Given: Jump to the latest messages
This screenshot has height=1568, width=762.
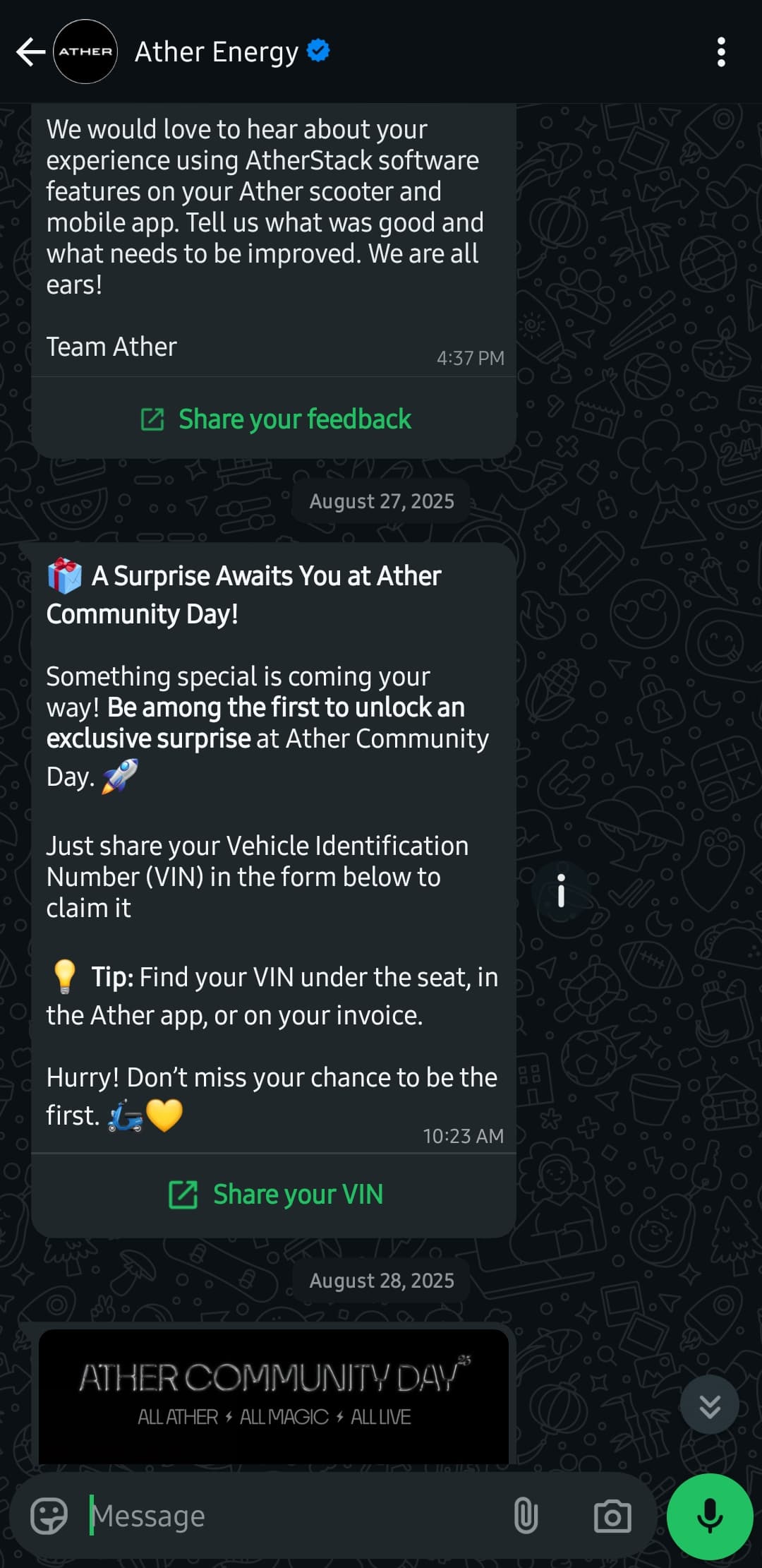Looking at the screenshot, I should 709,1405.
